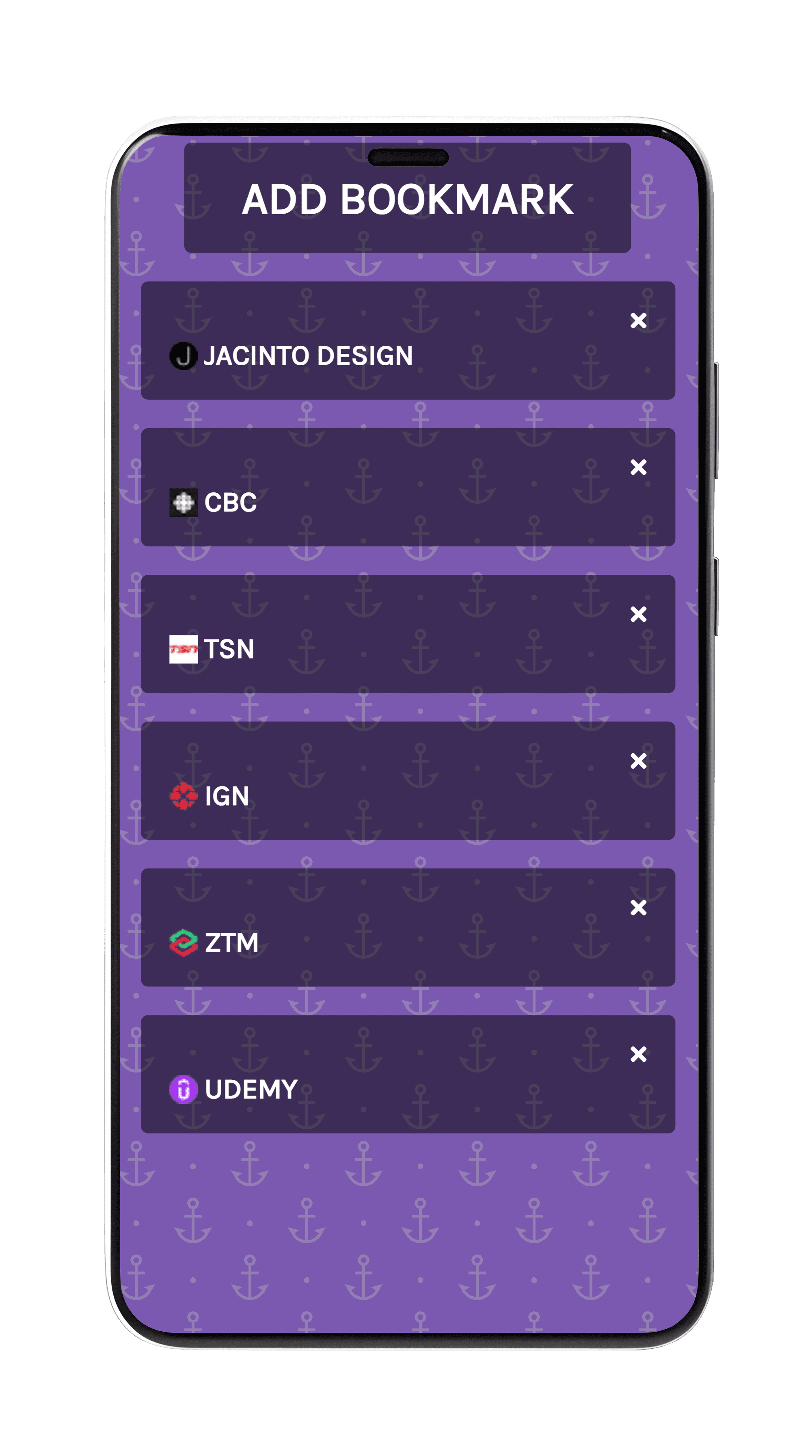Open the Jacinto Design link
812x1456 pixels.
tap(308, 356)
